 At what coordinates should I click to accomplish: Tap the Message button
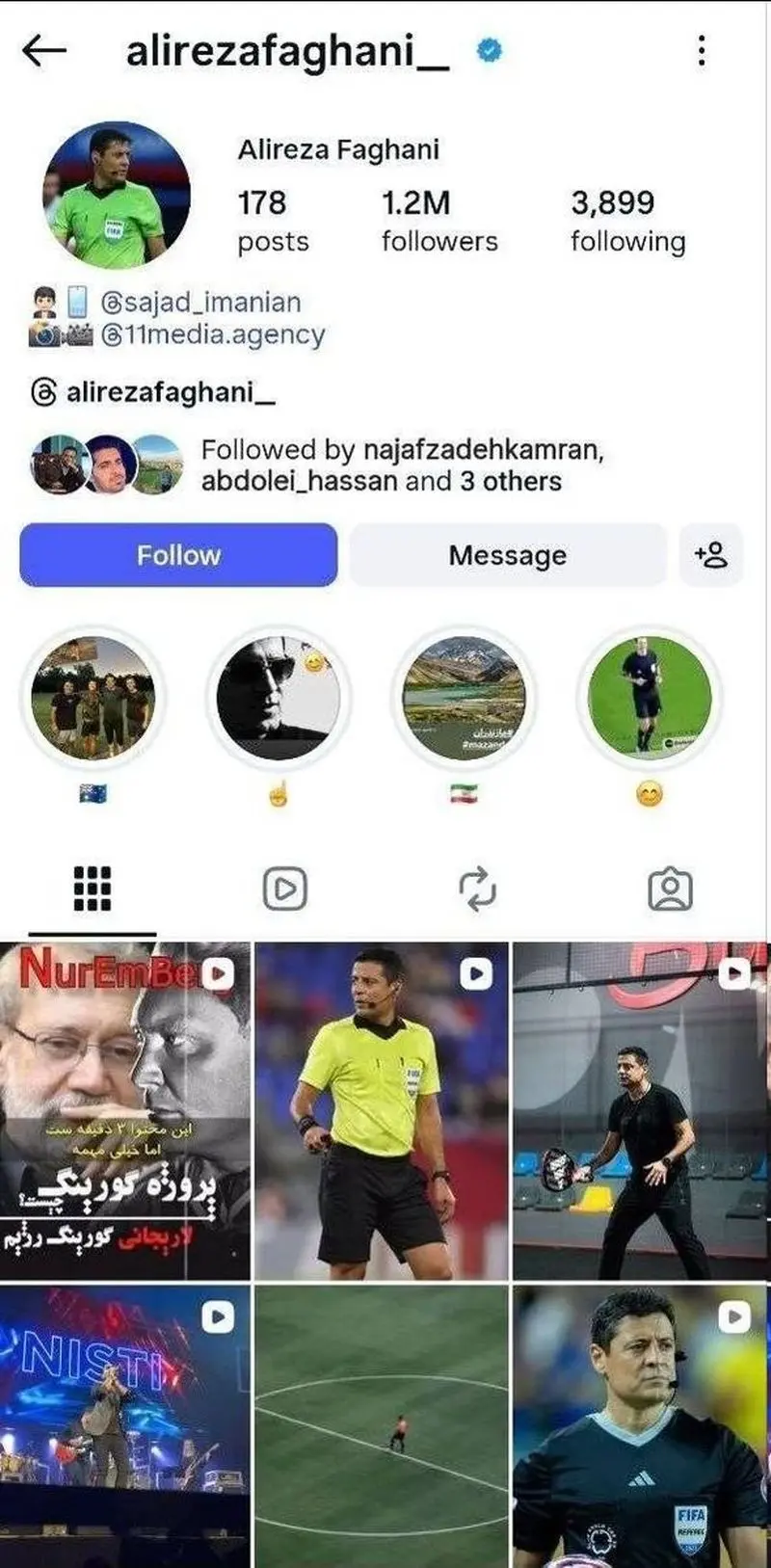[x=506, y=555]
